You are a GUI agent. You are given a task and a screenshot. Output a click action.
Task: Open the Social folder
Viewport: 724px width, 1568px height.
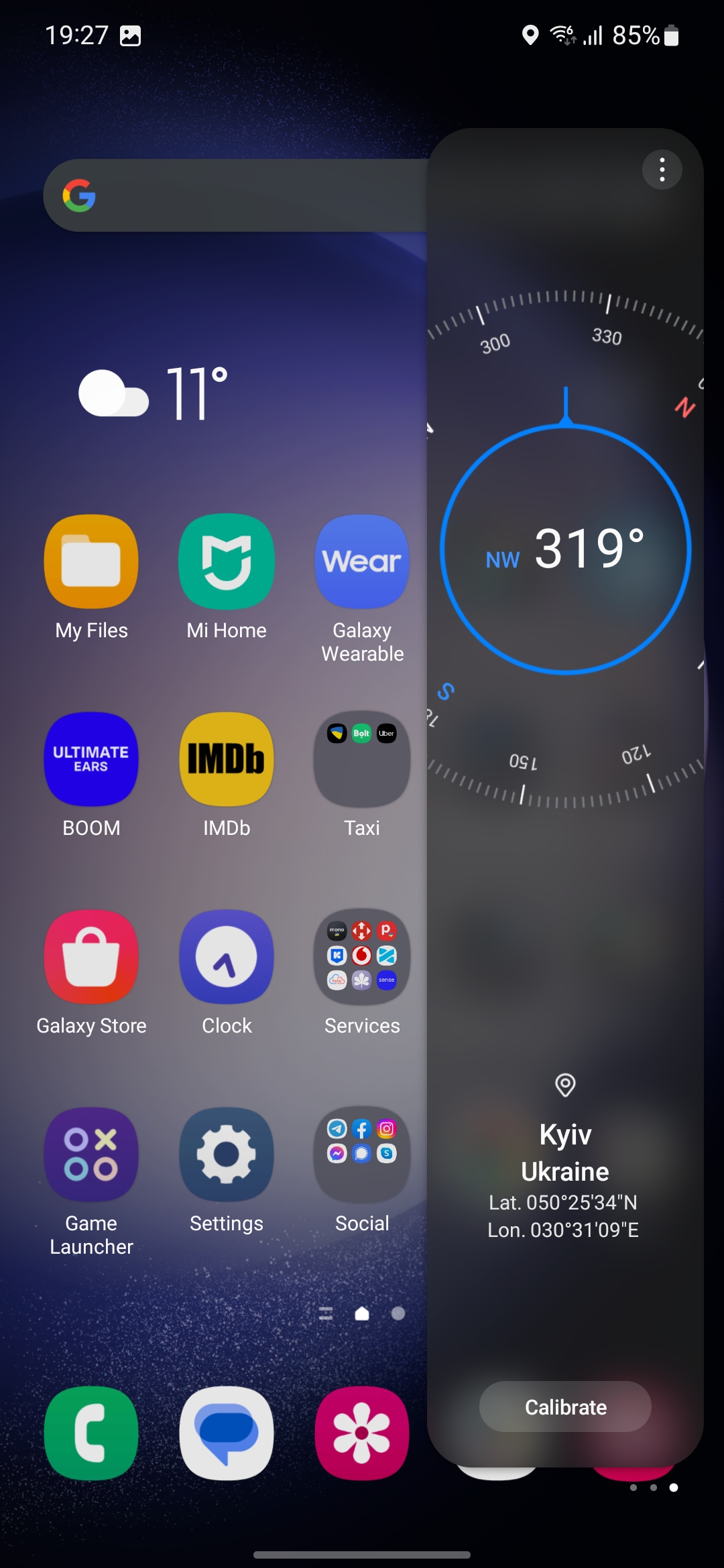pos(362,1155)
